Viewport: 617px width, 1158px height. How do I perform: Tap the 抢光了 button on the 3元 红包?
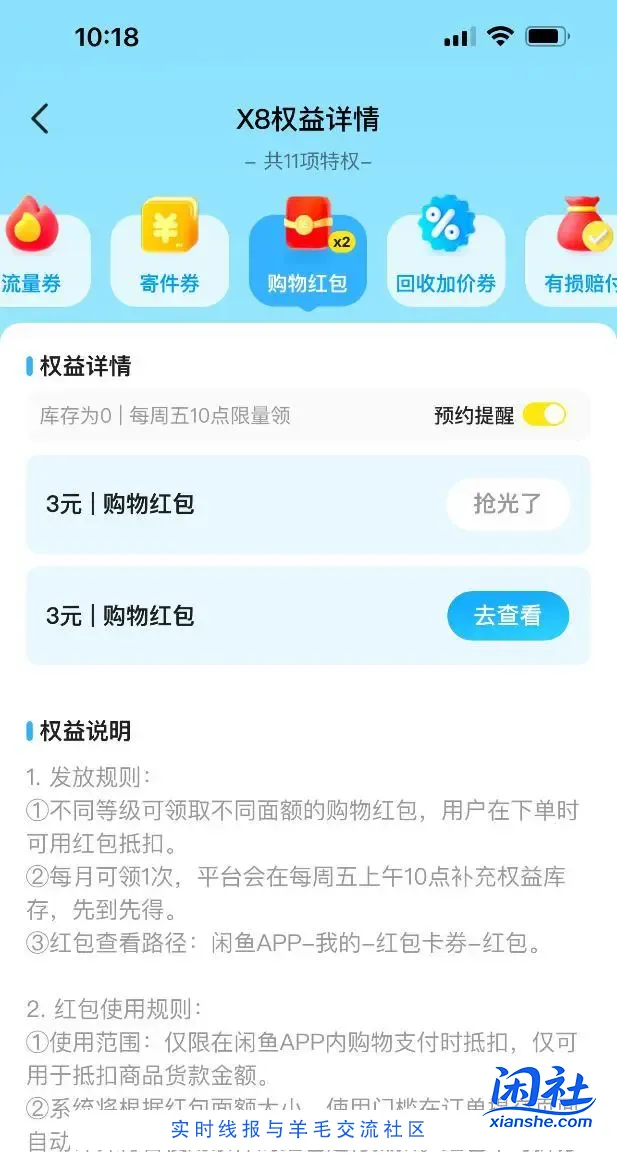(x=507, y=504)
